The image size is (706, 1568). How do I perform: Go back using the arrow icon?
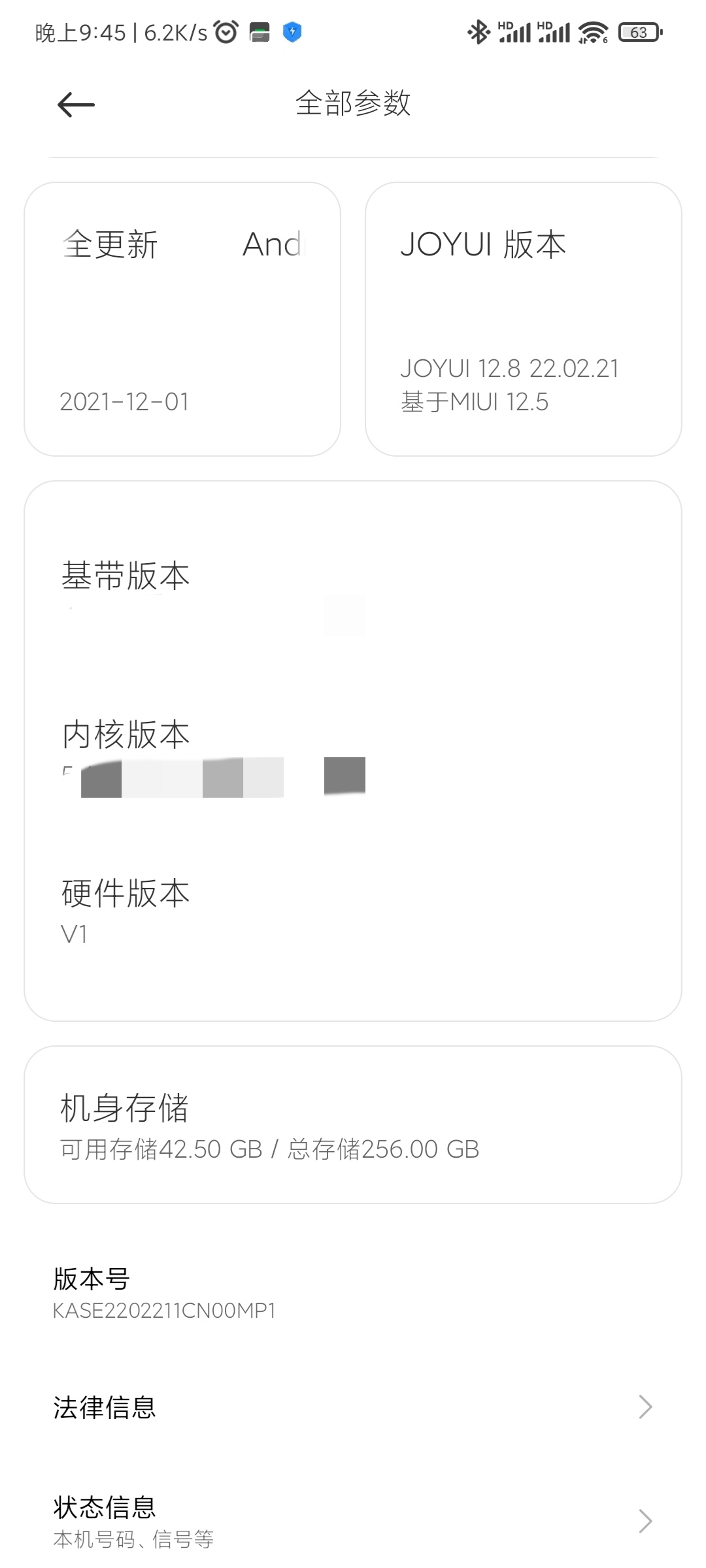(76, 105)
